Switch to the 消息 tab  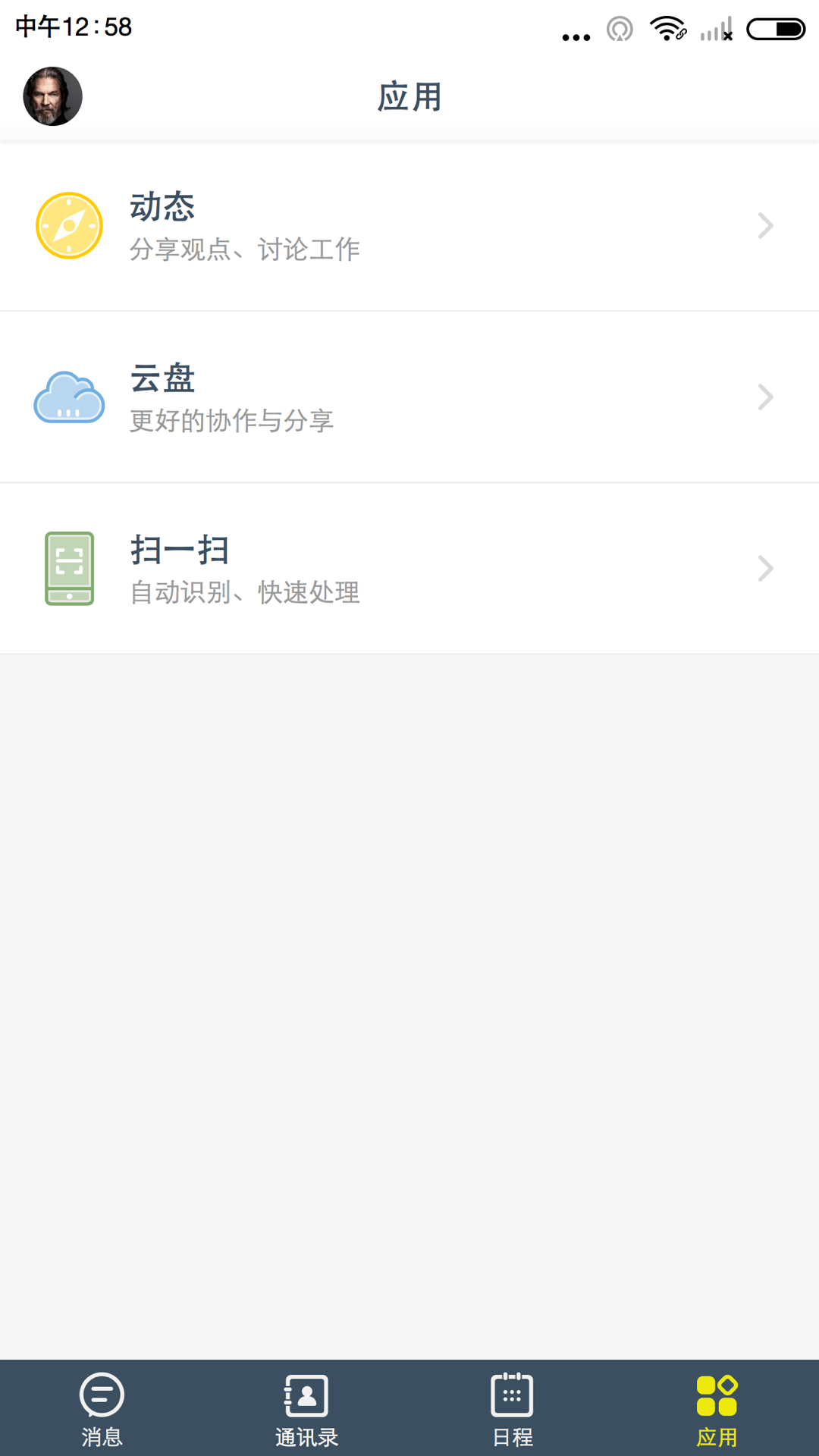(x=102, y=1407)
